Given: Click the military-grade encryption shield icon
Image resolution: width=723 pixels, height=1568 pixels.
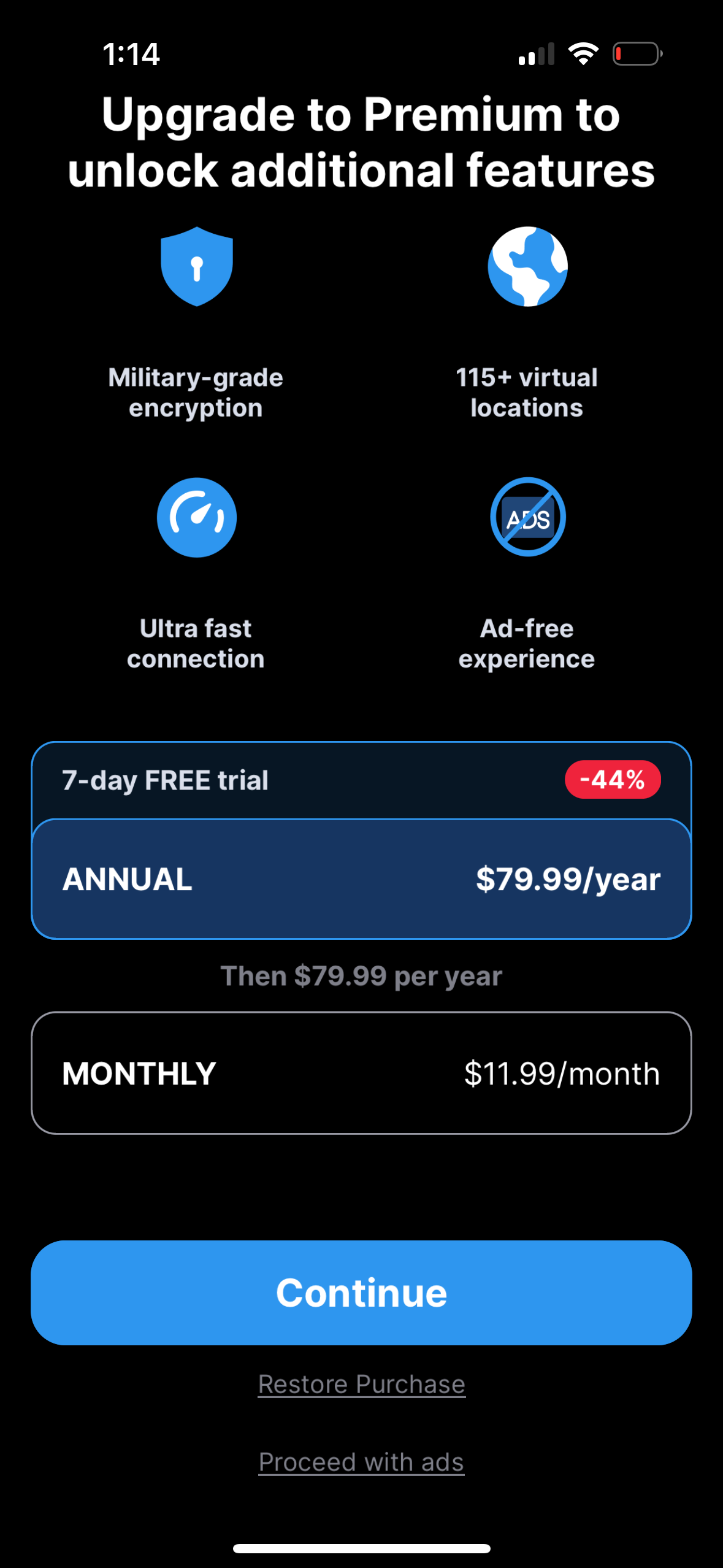Looking at the screenshot, I should pos(196,266).
